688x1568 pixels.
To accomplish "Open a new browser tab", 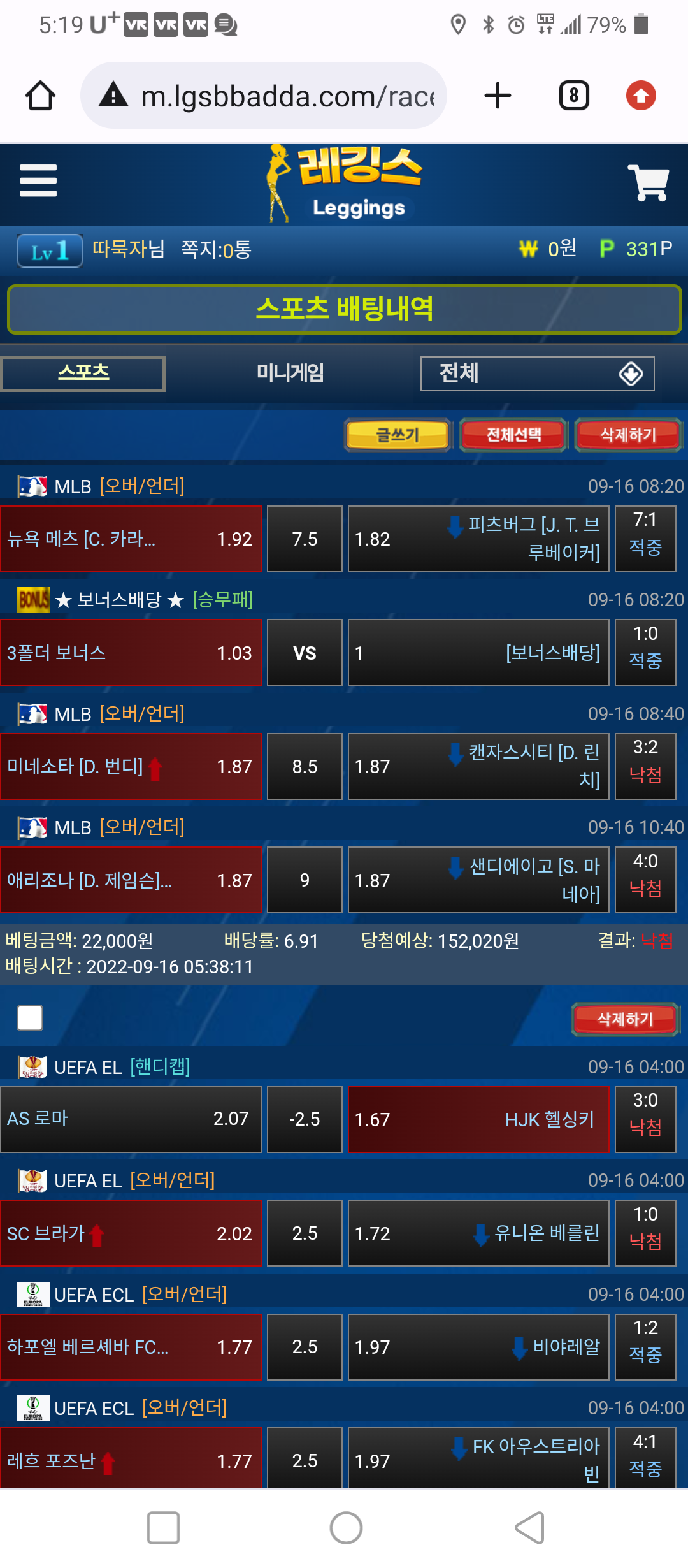I will click(x=498, y=96).
